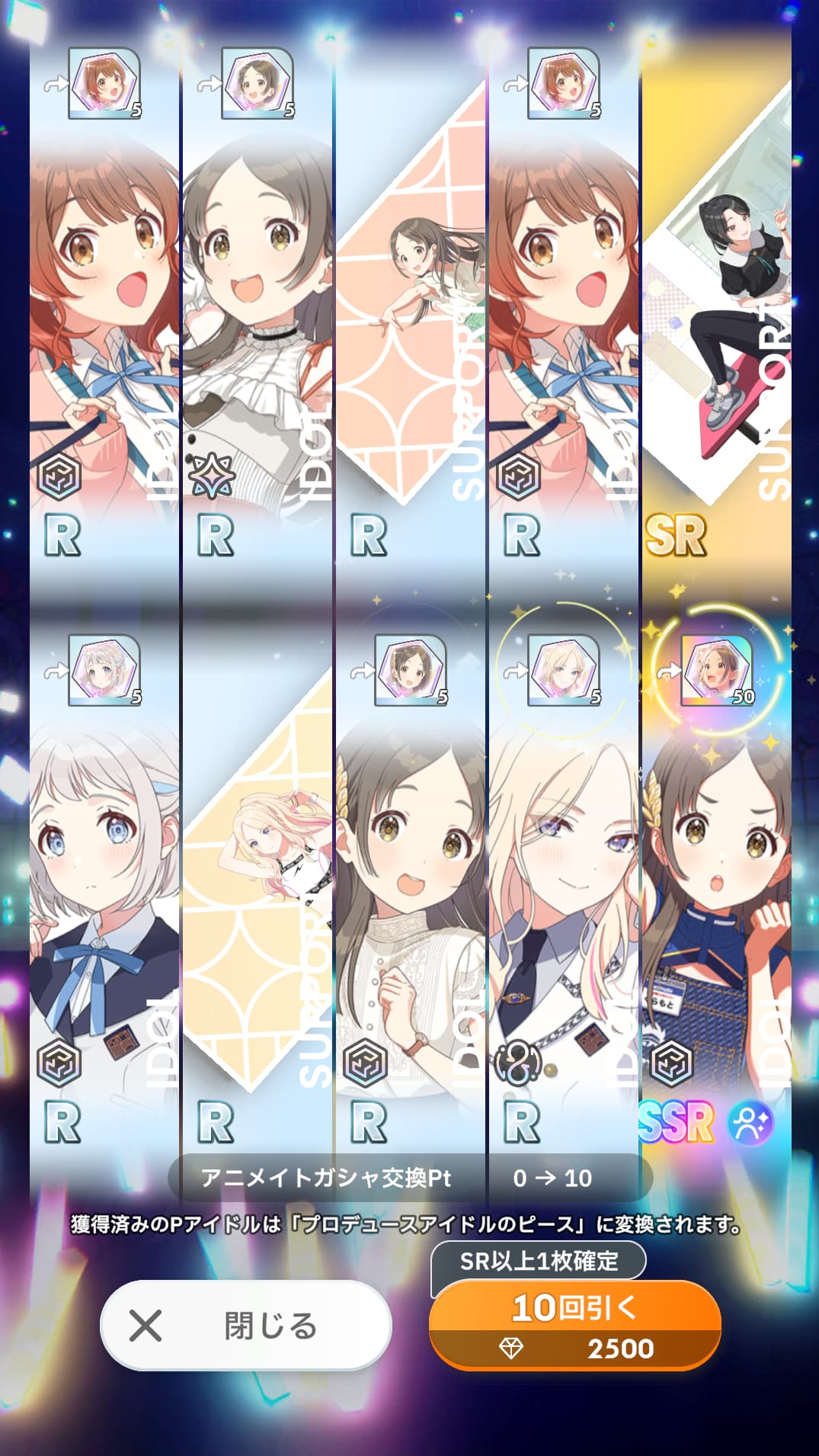The width and height of the screenshot is (819, 1456).
Task: View the R blonde idol card in the necktie
Action: 563,884
